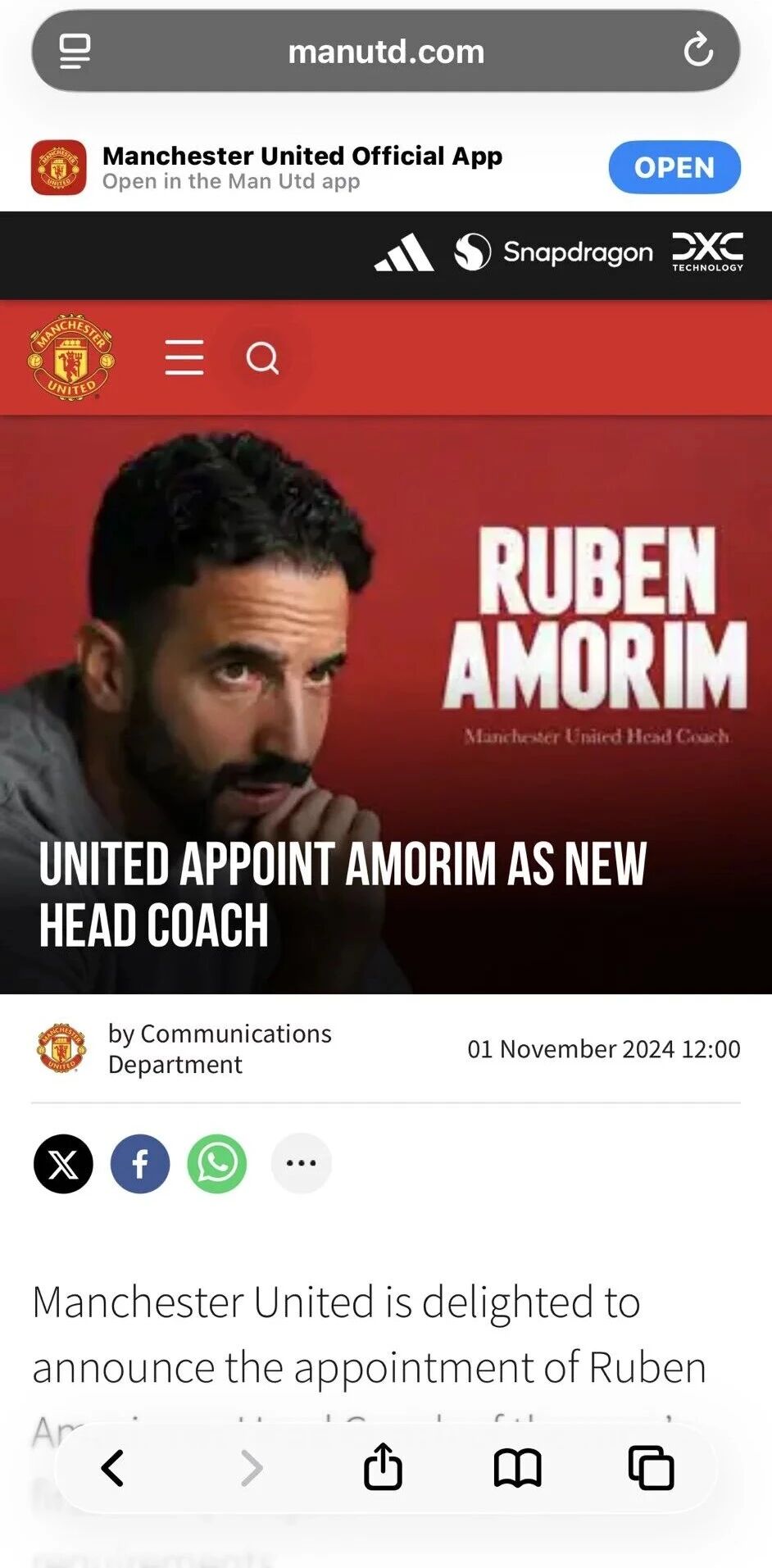Reload the page
This screenshot has height=1568, width=772.
(697, 51)
